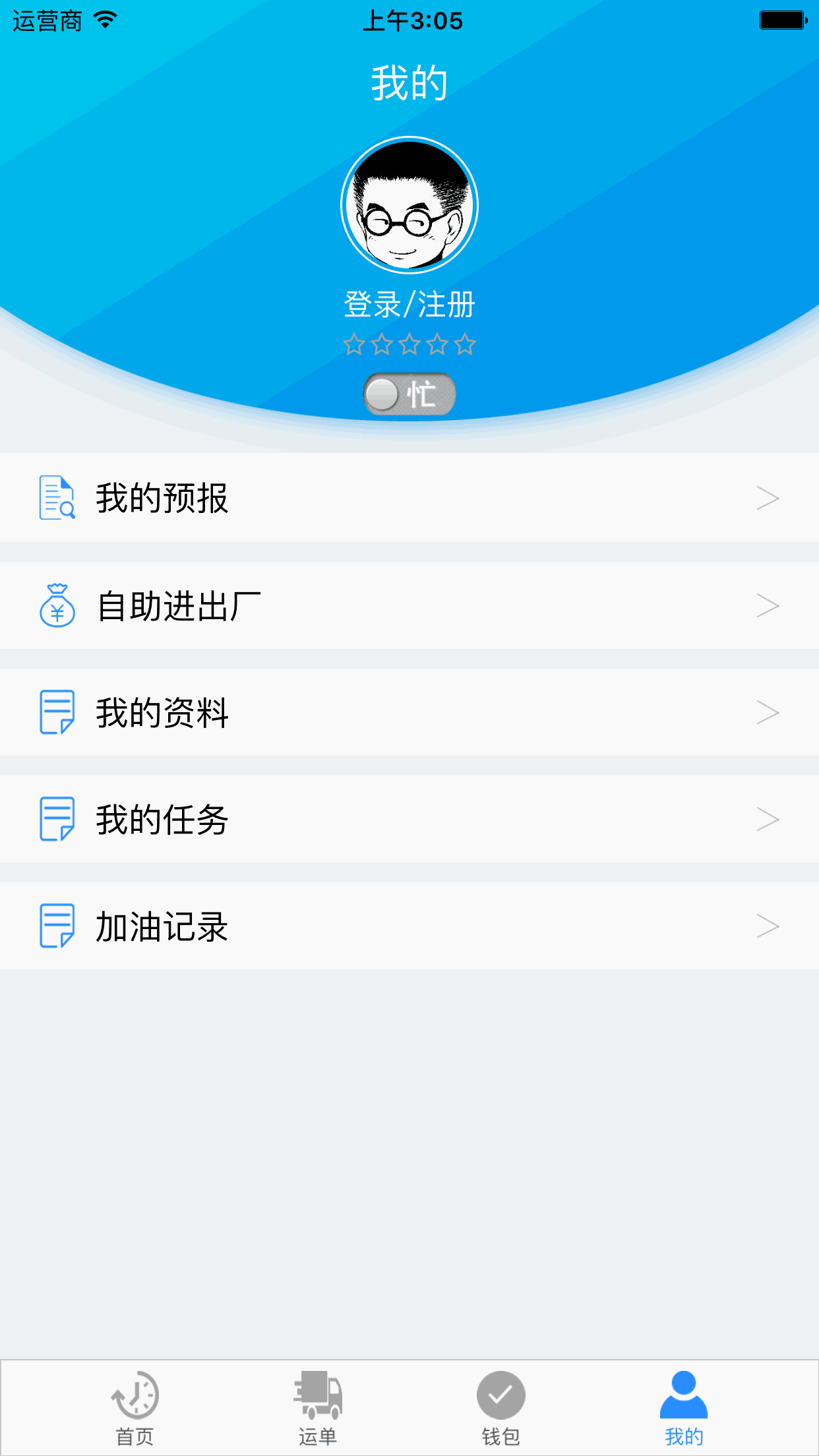The image size is (819, 1456).
Task: Tap the profile avatar picture
Action: (409, 205)
